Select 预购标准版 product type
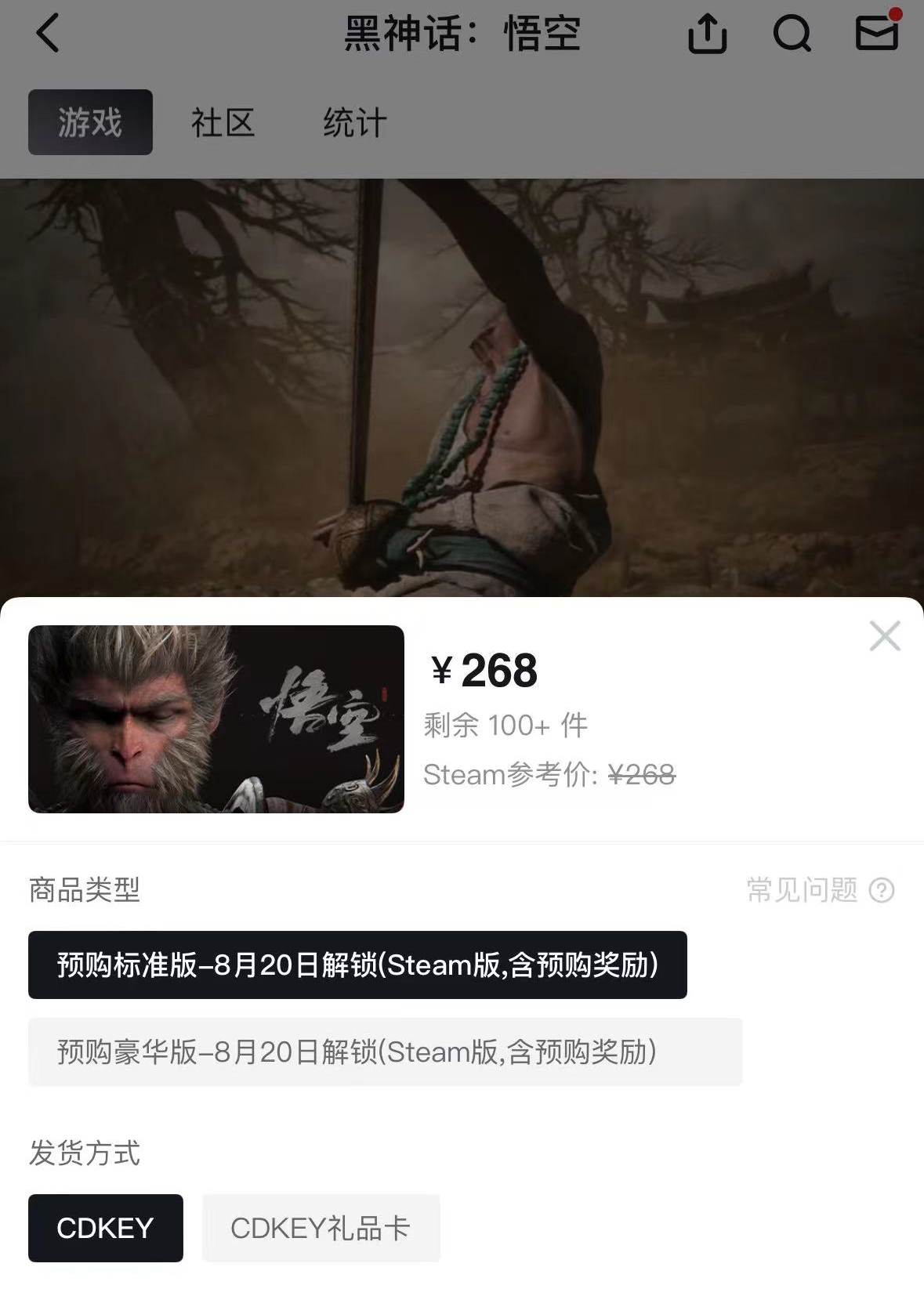 tap(357, 965)
